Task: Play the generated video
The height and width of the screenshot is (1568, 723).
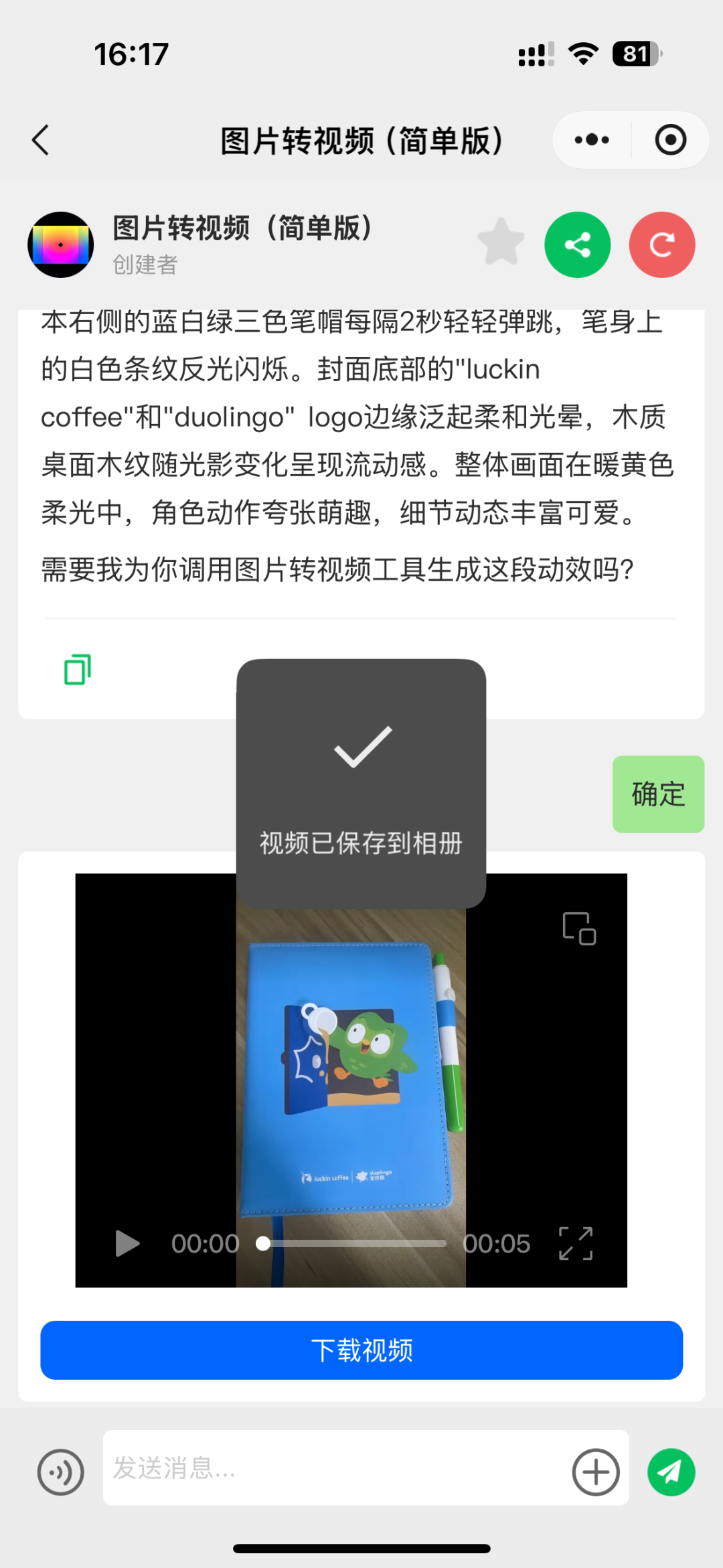Action: (127, 1243)
